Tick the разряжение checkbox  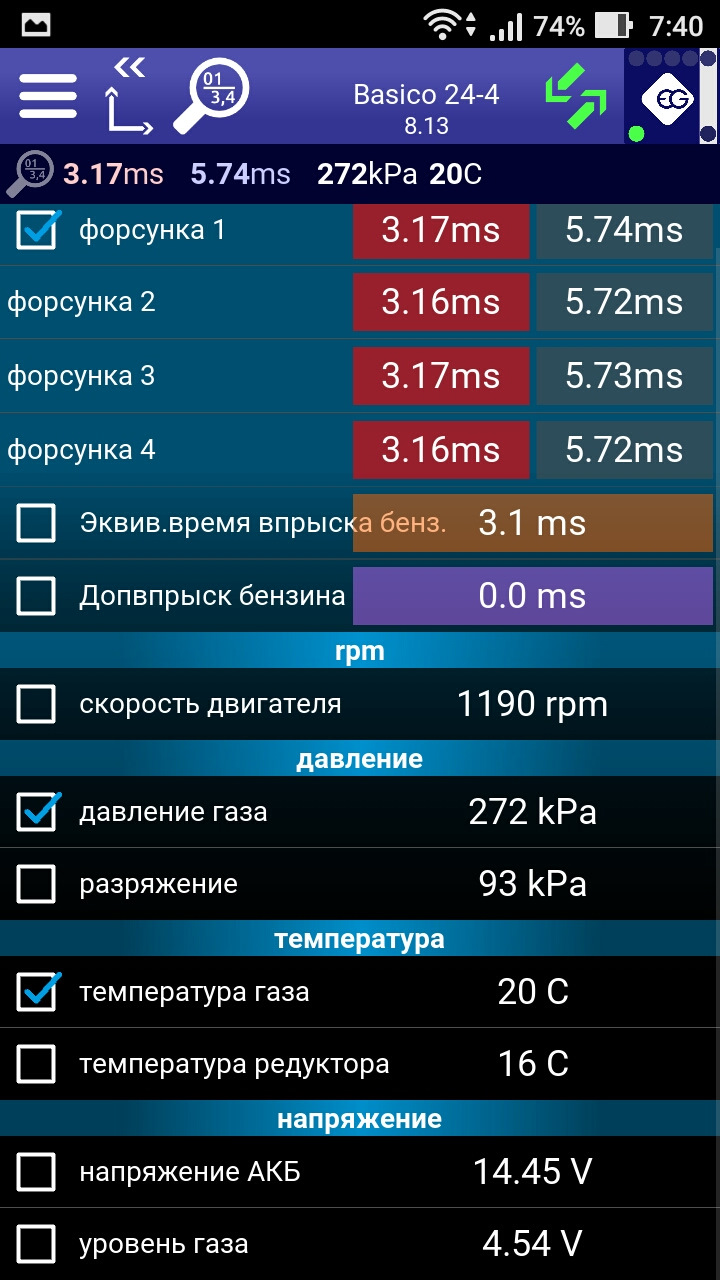pos(37,884)
